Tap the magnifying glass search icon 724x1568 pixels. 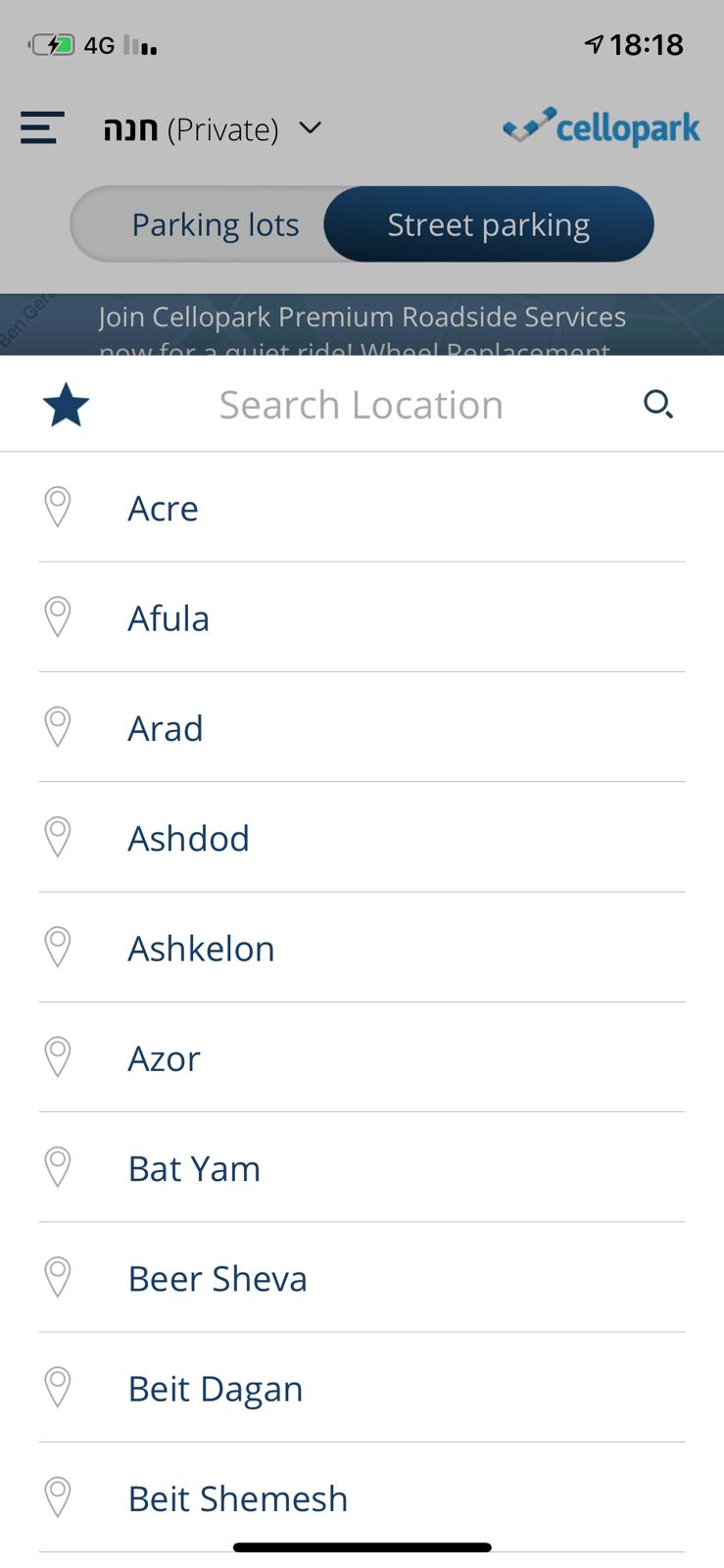(x=657, y=404)
